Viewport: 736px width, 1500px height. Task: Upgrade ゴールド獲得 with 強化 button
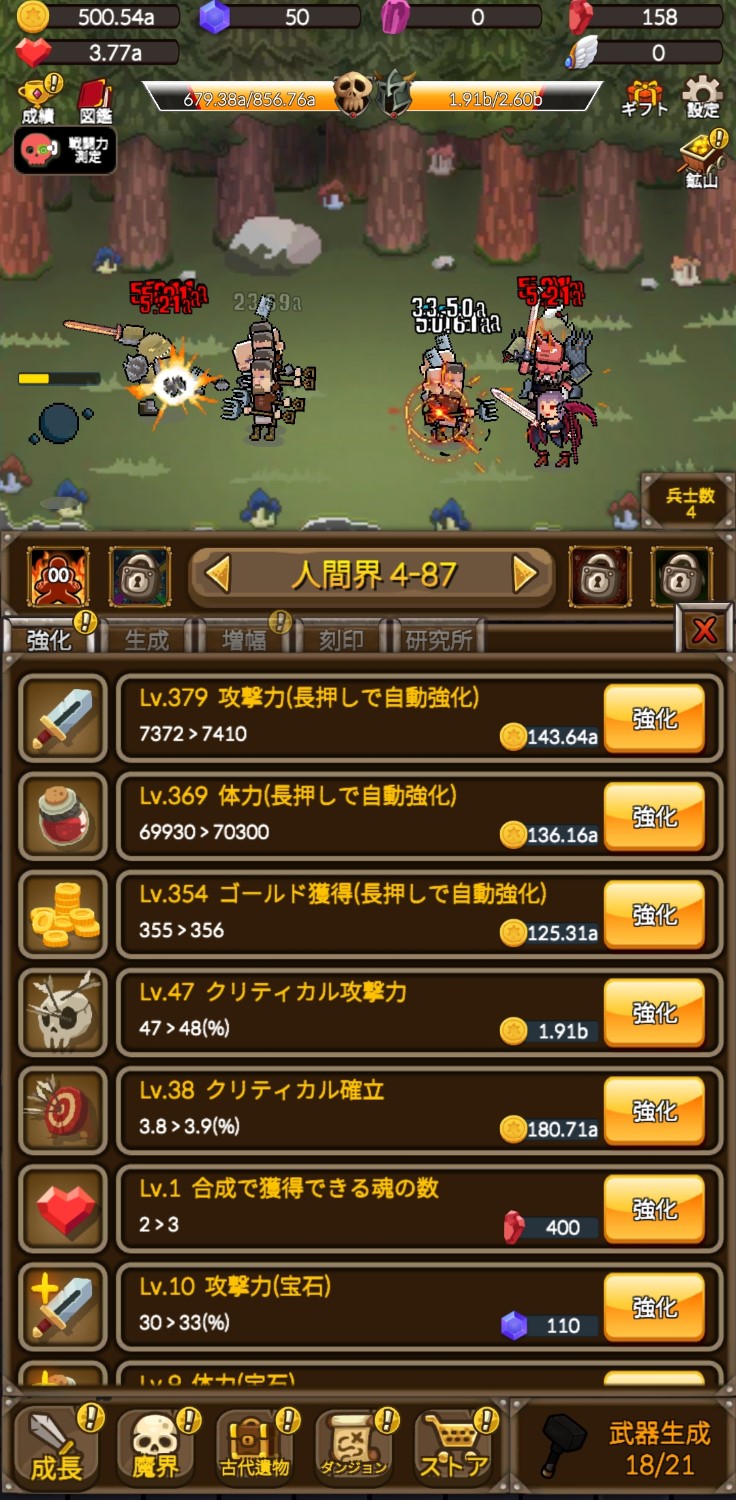(654, 914)
